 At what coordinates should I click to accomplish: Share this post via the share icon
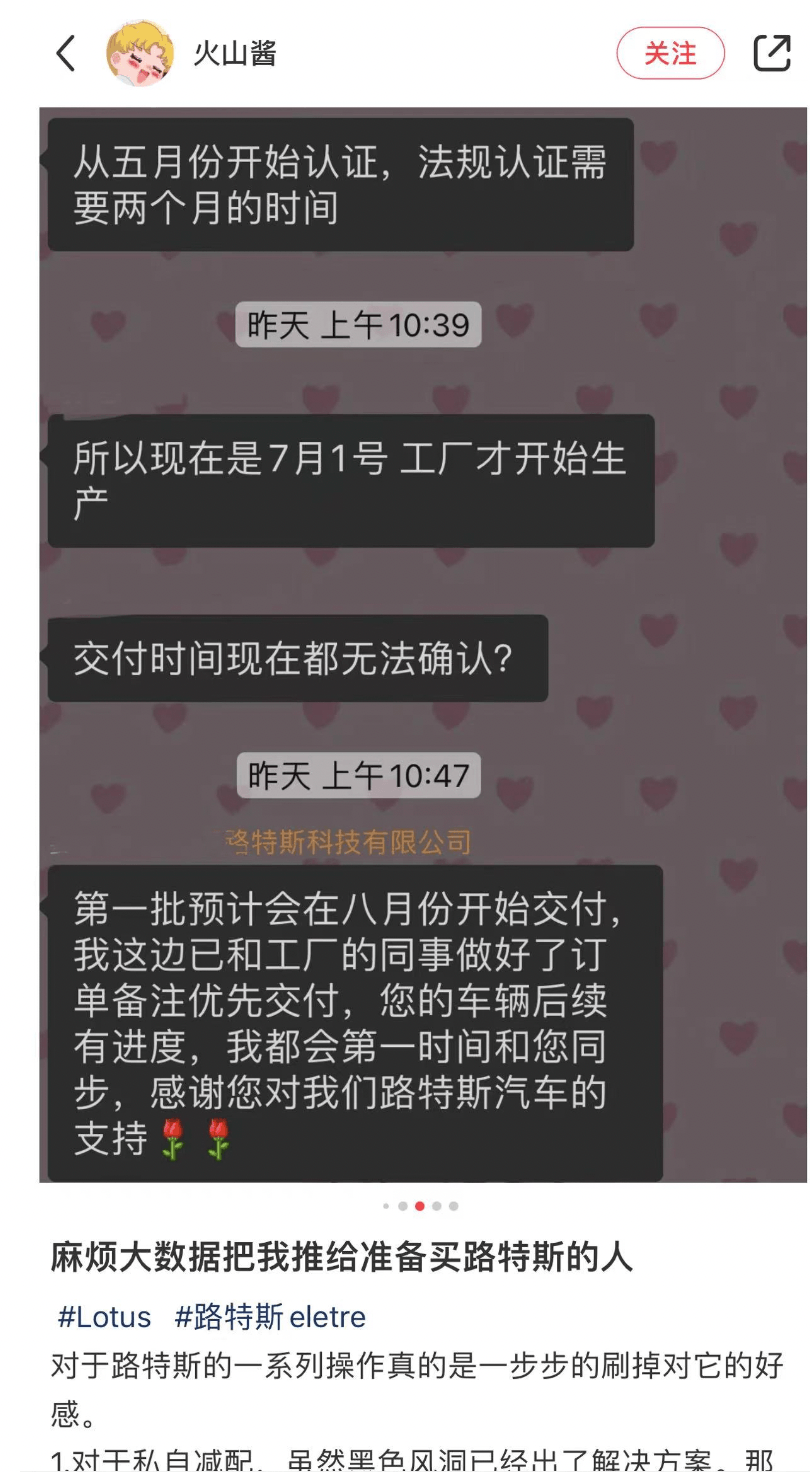[771, 53]
